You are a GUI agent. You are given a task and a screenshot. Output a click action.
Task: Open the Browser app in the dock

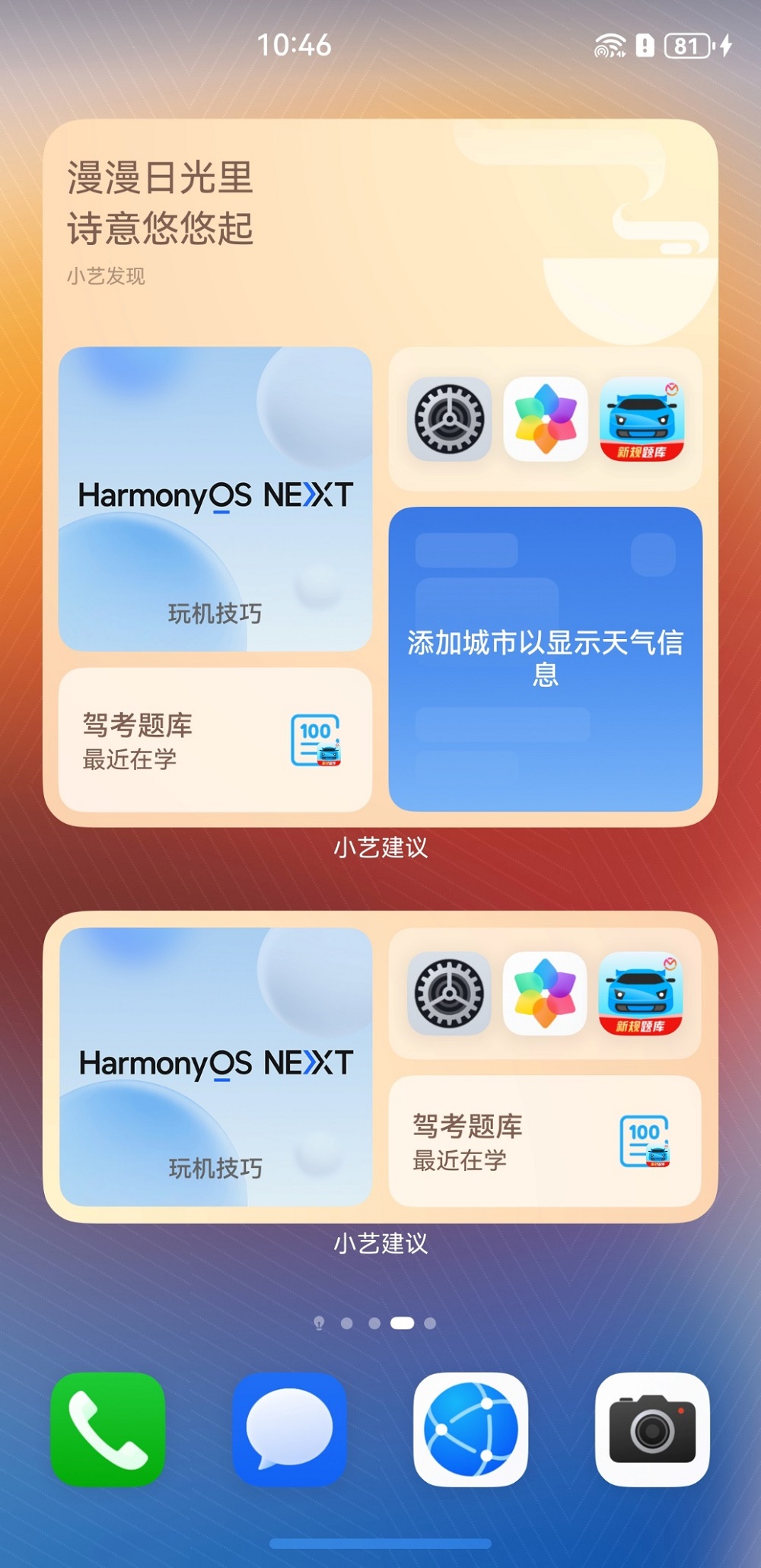[x=470, y=1429]
